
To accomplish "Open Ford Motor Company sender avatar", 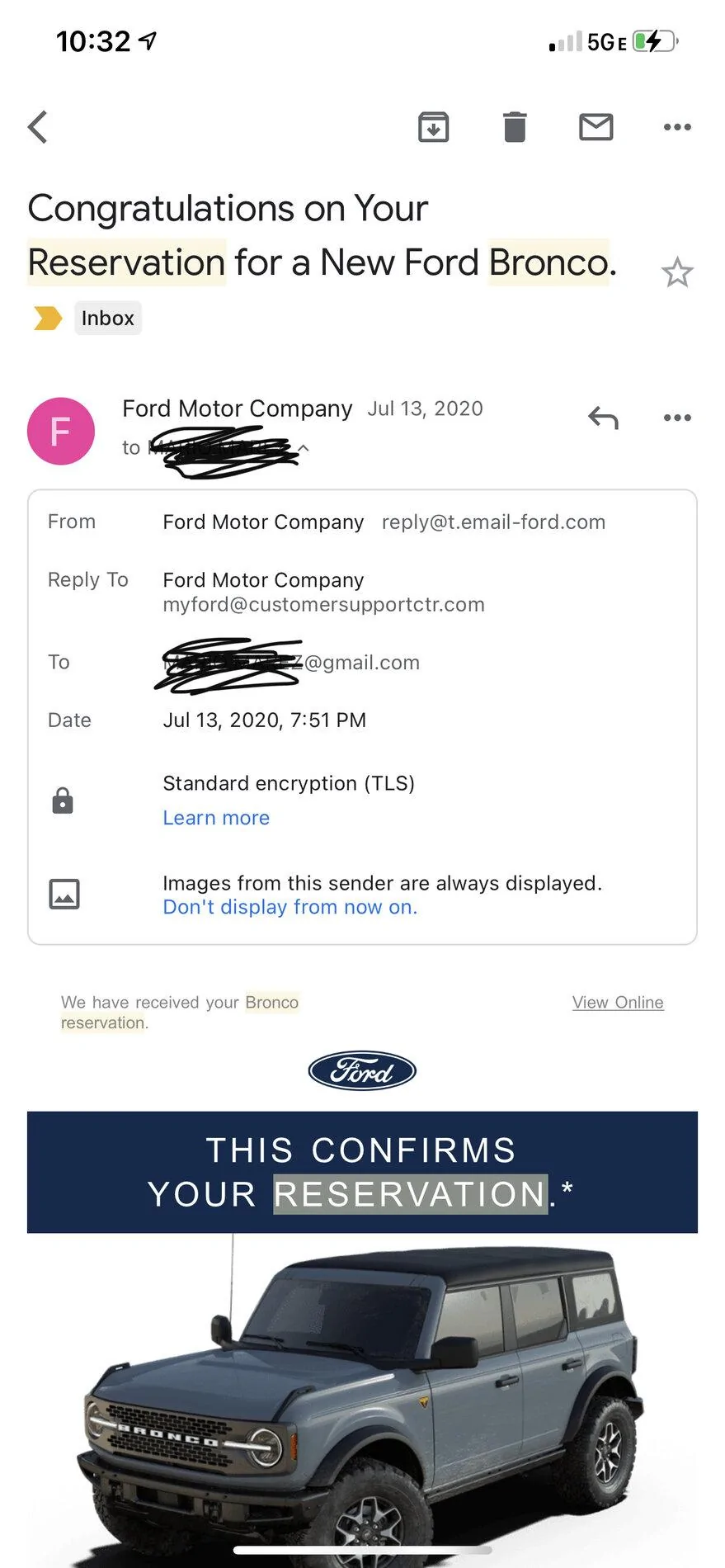I will [x=61, y=431].
